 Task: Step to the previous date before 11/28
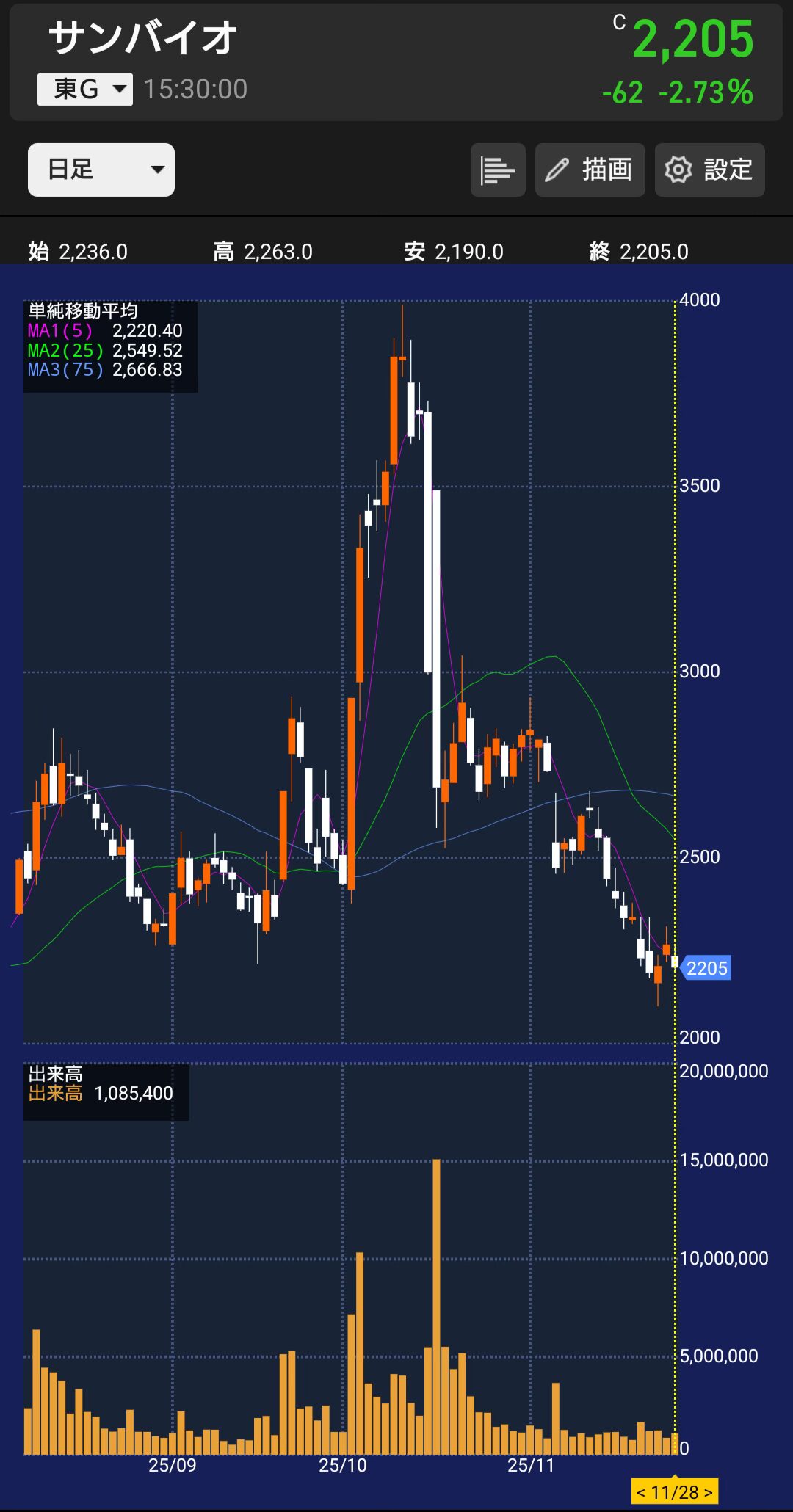tap(641, 1492)
